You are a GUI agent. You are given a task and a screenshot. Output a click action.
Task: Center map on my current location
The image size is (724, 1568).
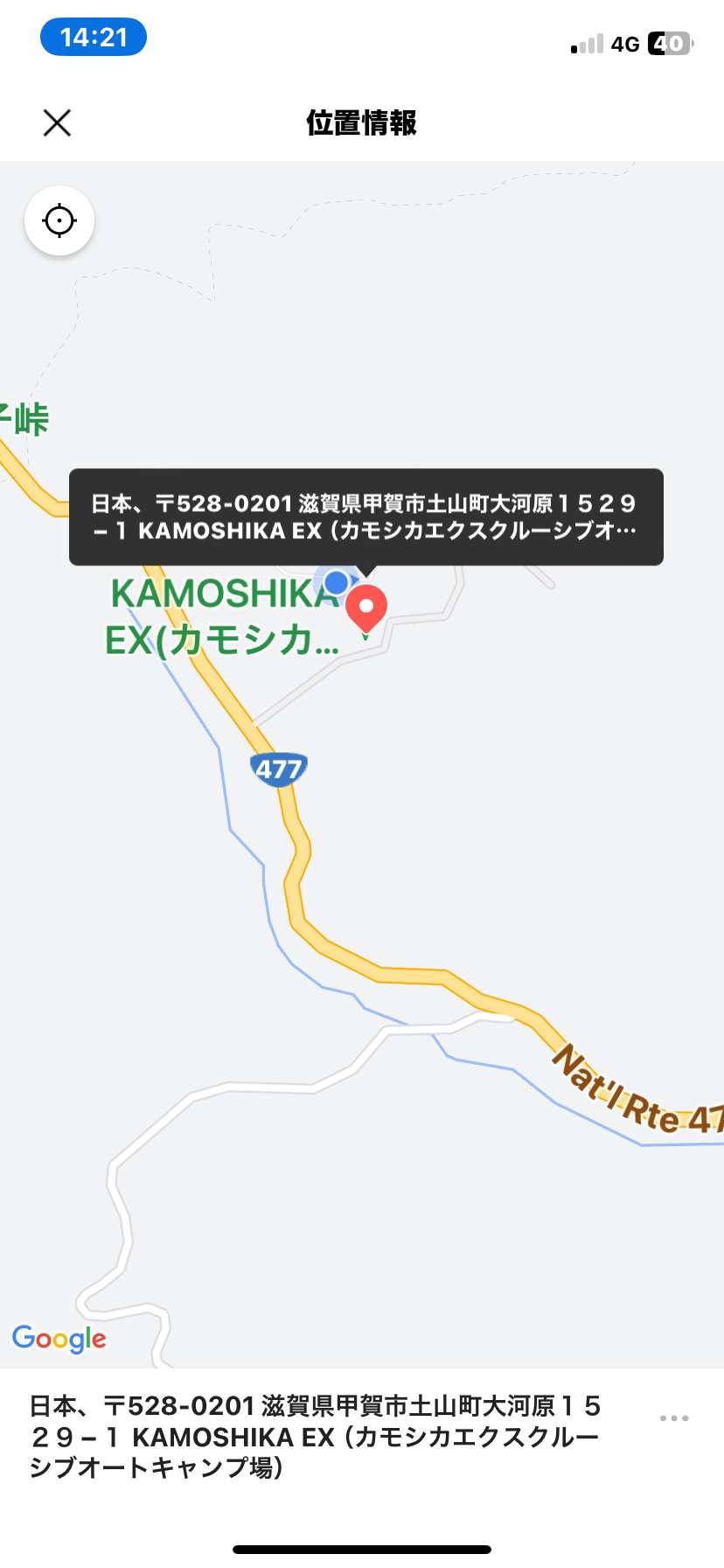(x=59, y=220)
